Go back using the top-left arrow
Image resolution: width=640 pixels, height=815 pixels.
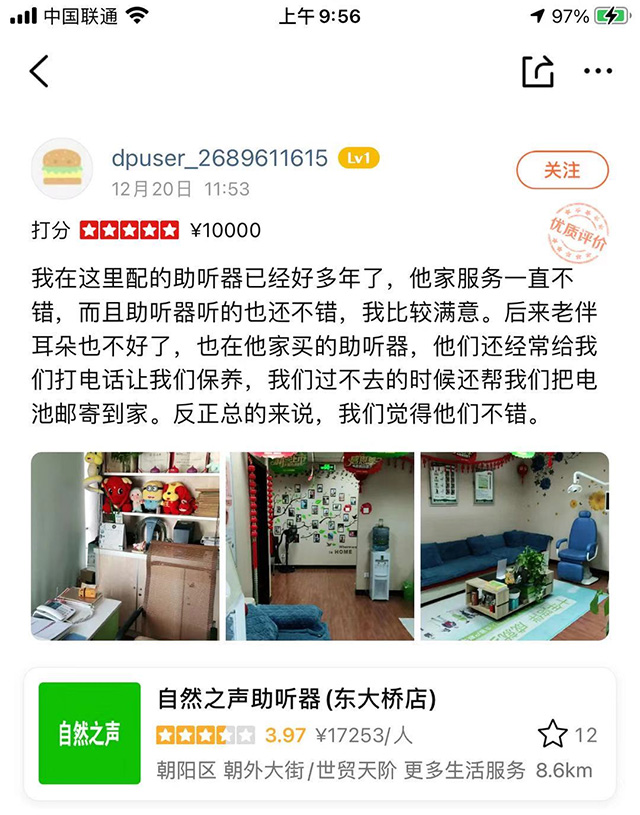[39, 71]
